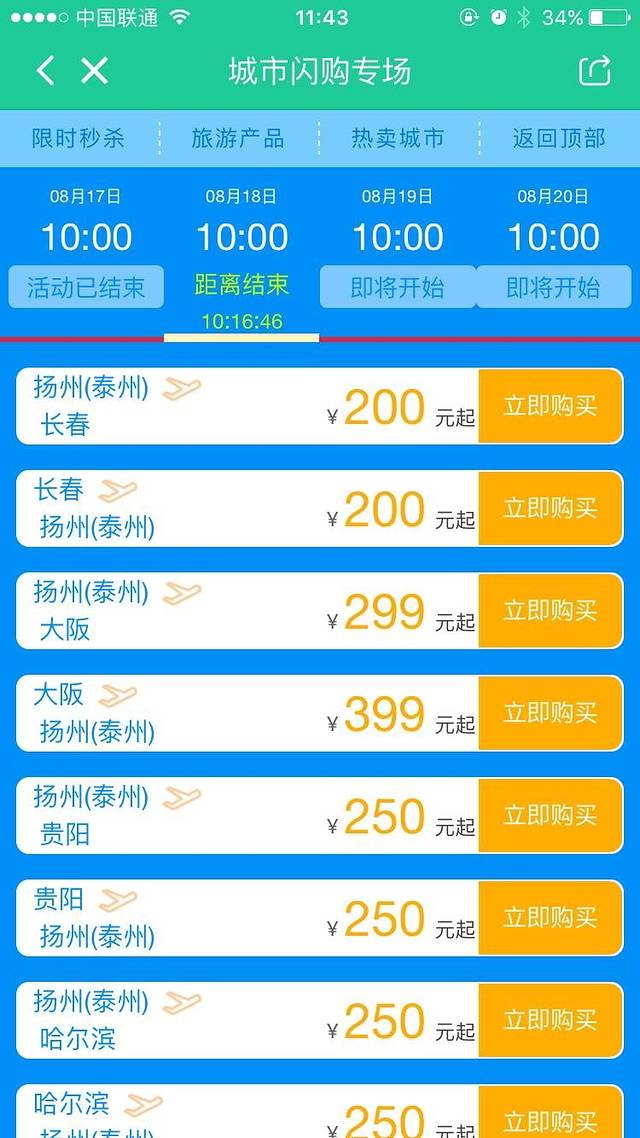
Task: Go back to the previous page
Action: [45, 71]
